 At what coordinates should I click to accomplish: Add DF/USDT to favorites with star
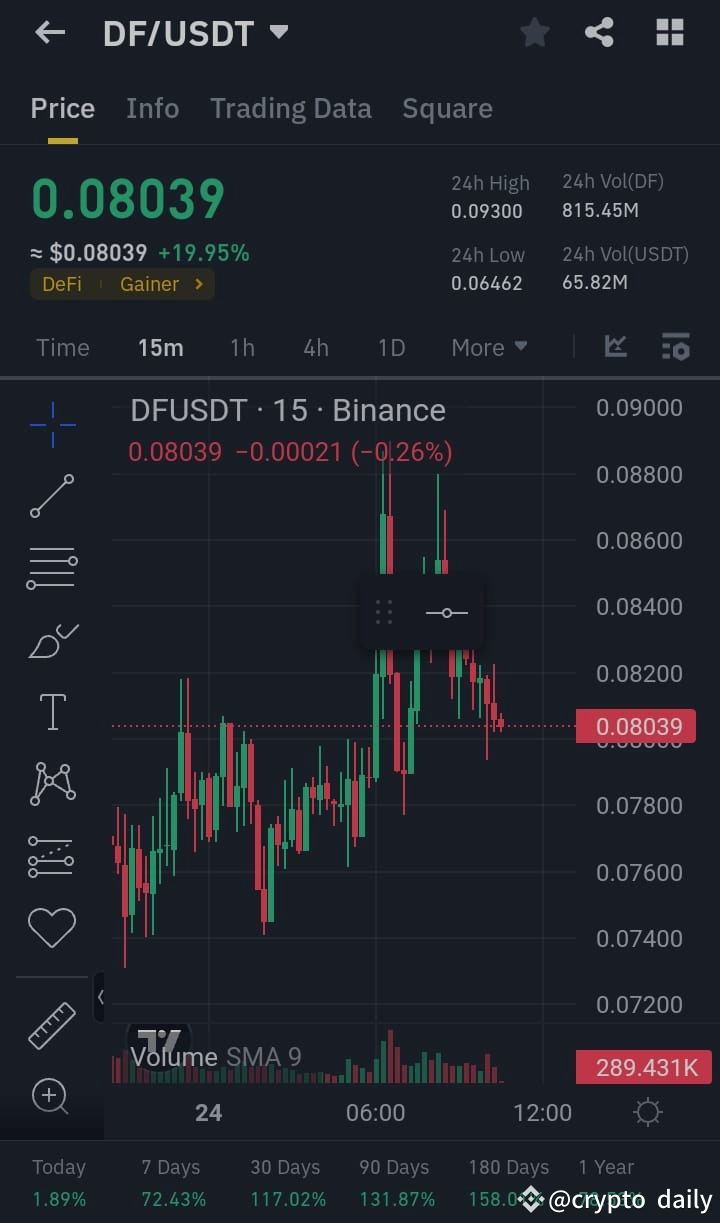[534, 32]
